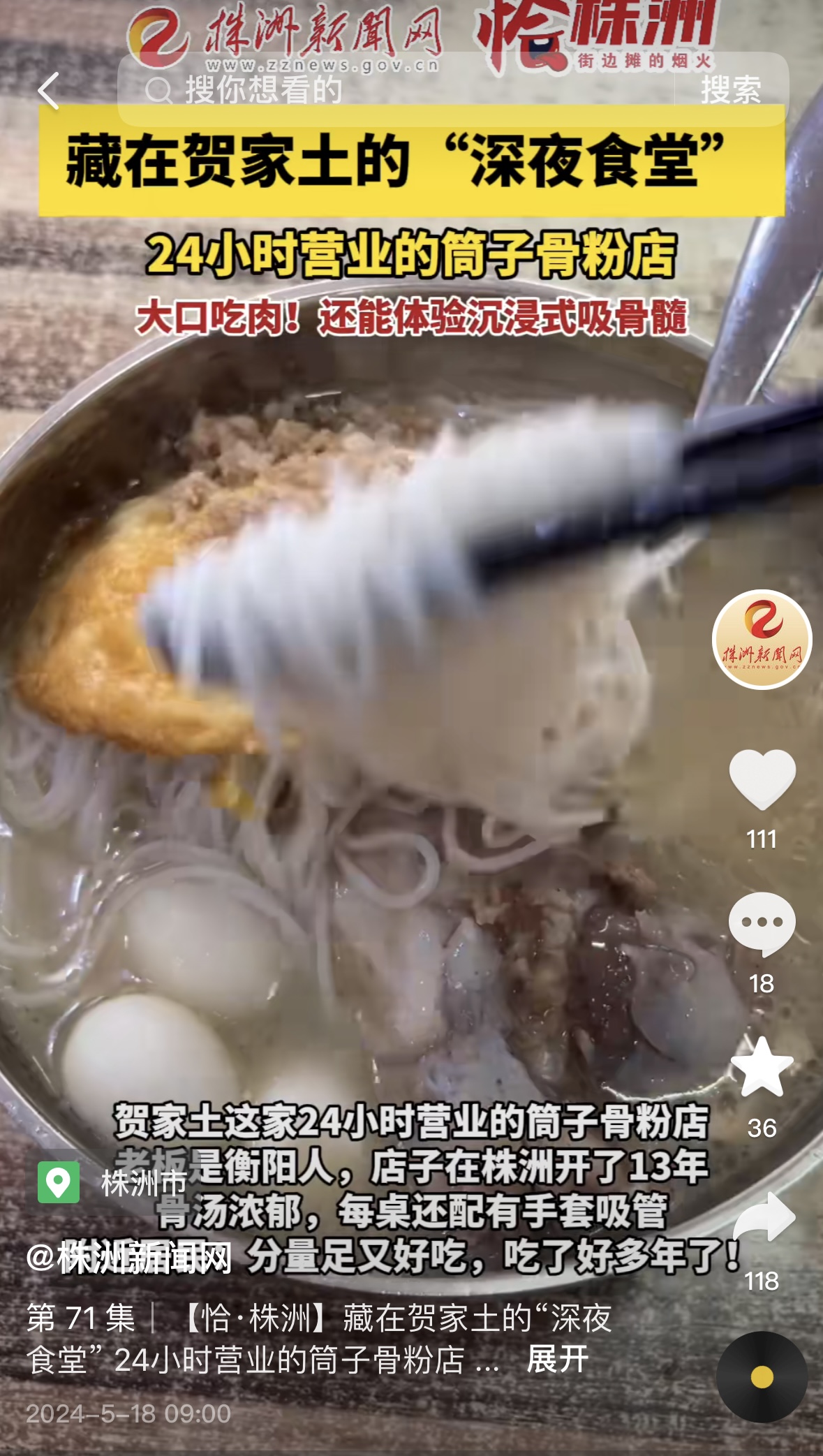823x1456 pixels.
Task: Add video to favorites with star icon
Action: (x=762, y=1068)
